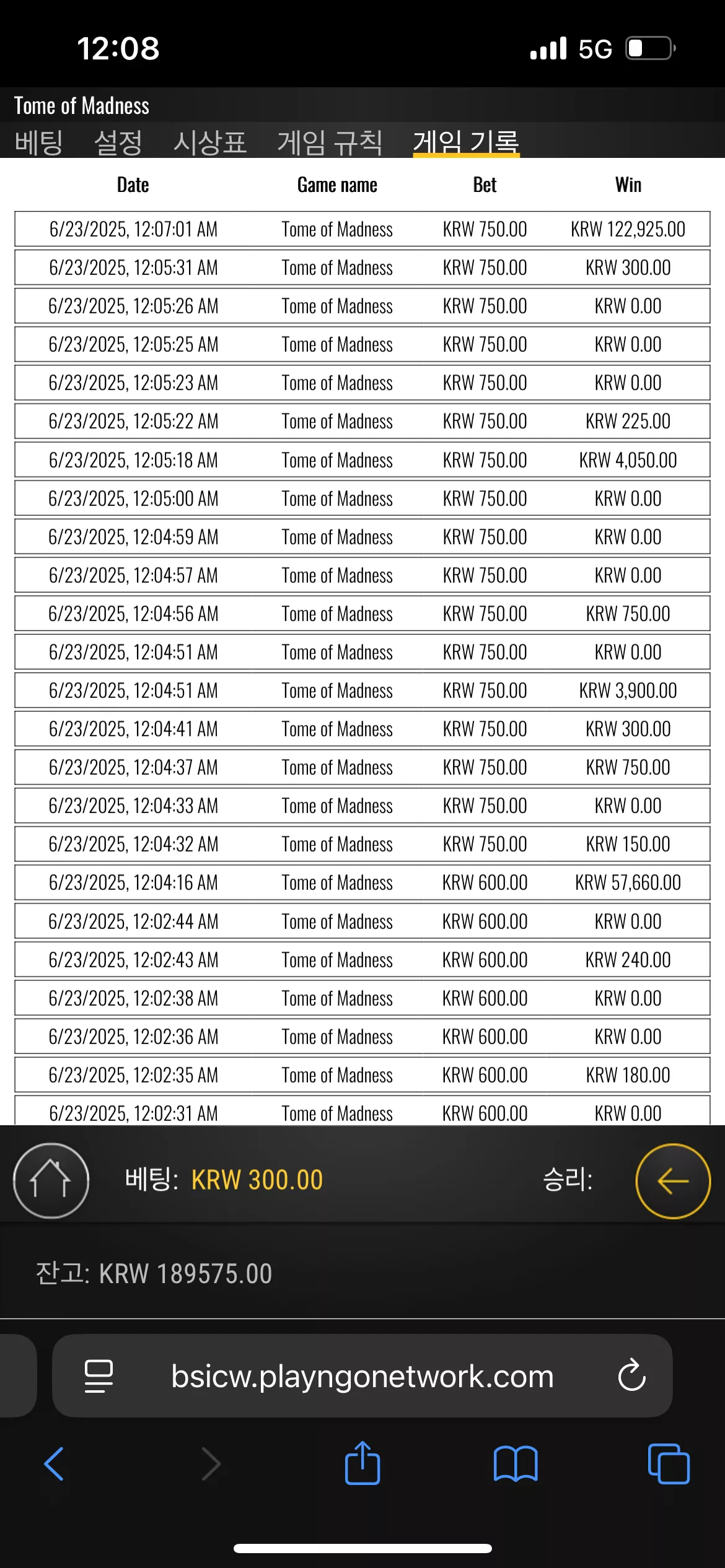Open the 설정 tab

click(118, 142)
